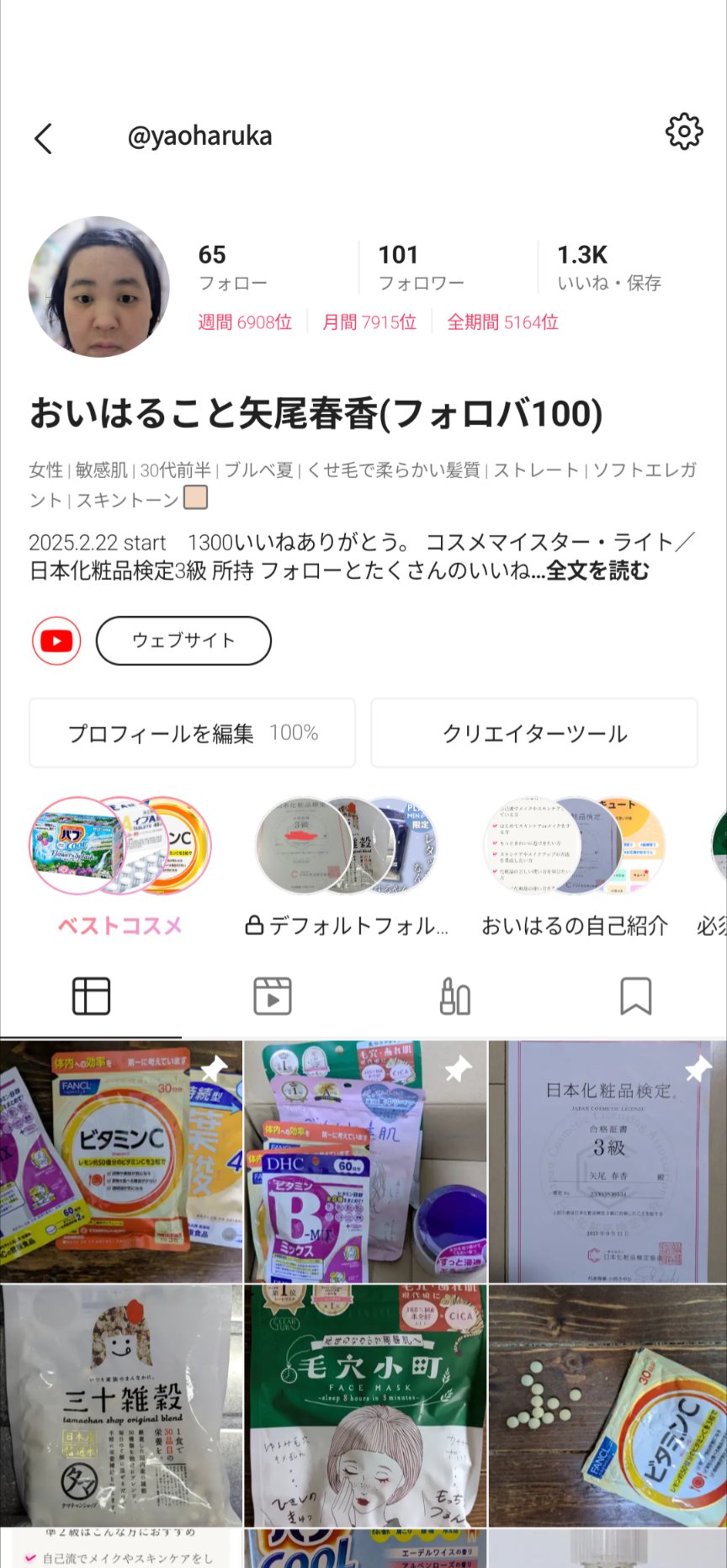Tap the back arrow to leave profile
The width and height of the screenshot is (727, 1568).
44,137
